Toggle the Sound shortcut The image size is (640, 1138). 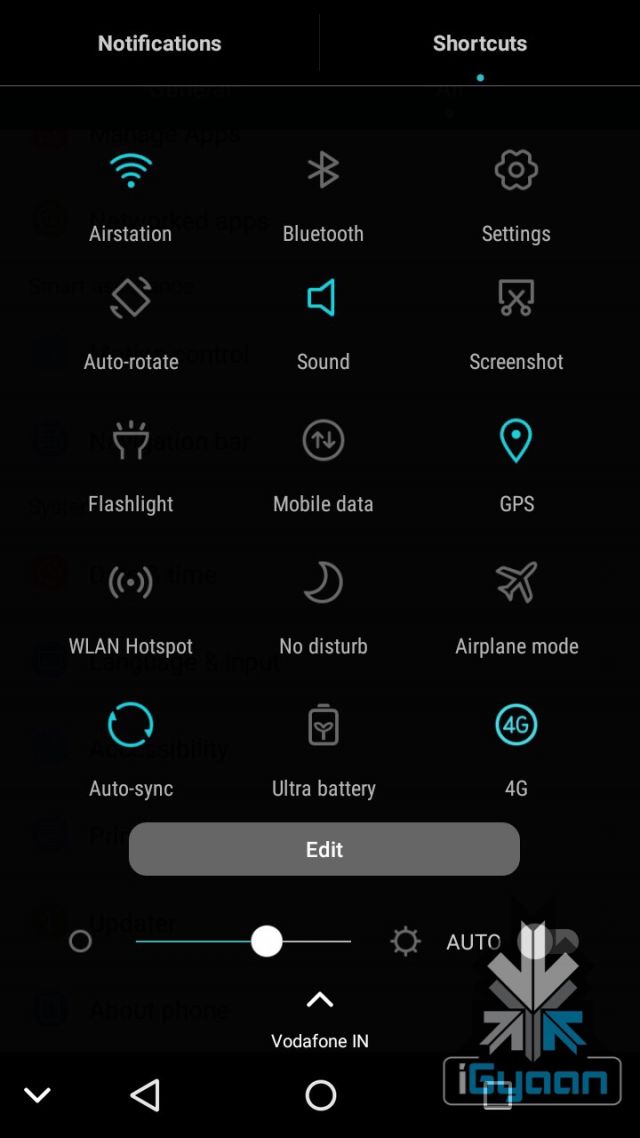[x=322, y=299]
